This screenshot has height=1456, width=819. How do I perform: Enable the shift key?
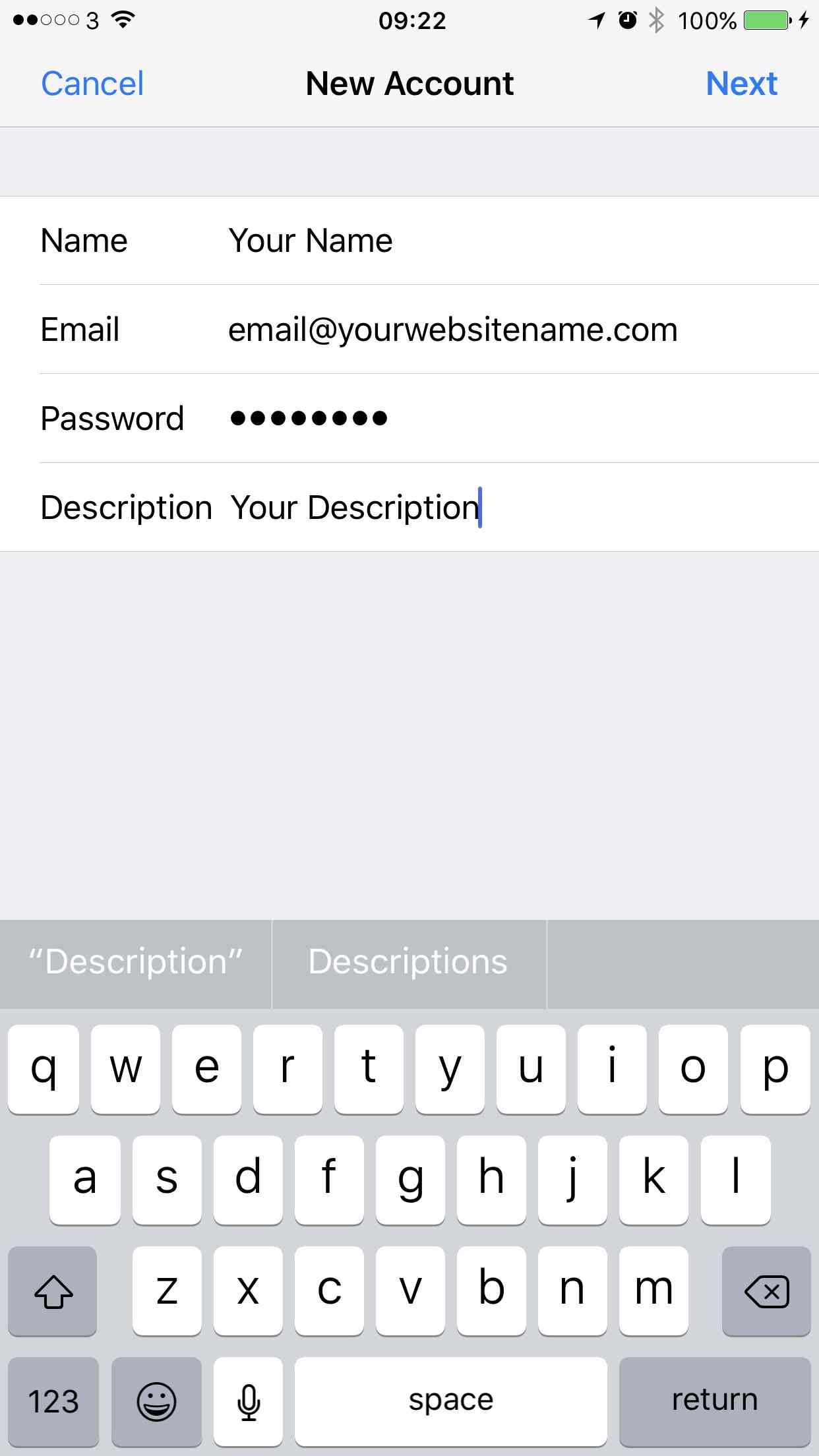pos(53,1291)
